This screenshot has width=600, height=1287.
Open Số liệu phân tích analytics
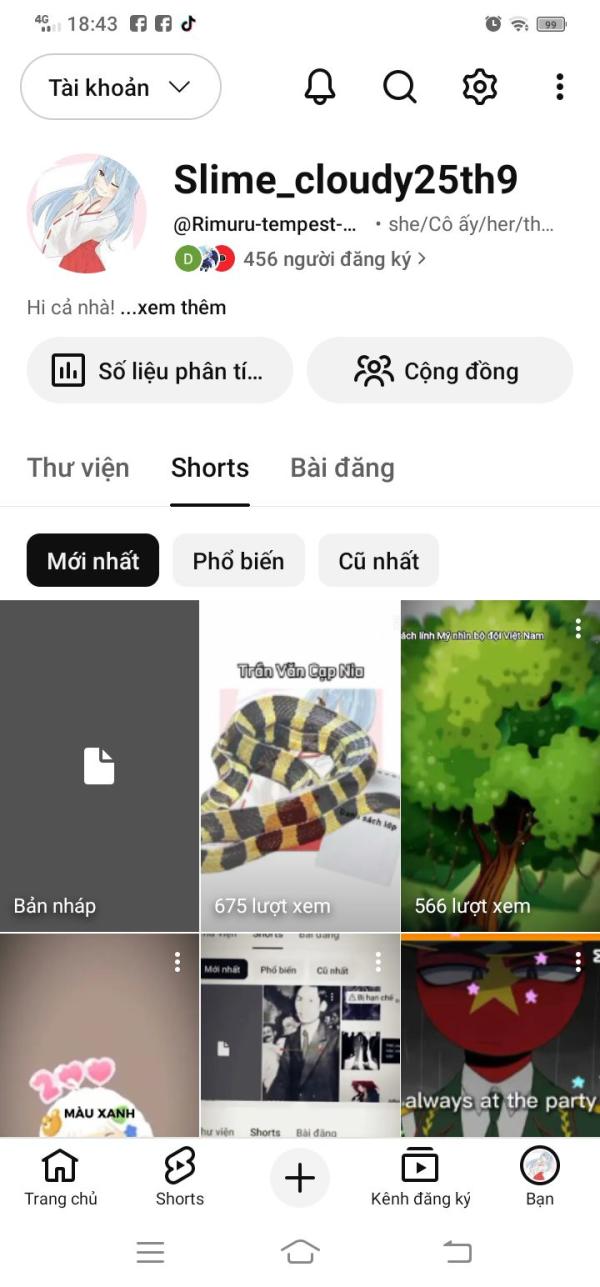coord(159,371)
